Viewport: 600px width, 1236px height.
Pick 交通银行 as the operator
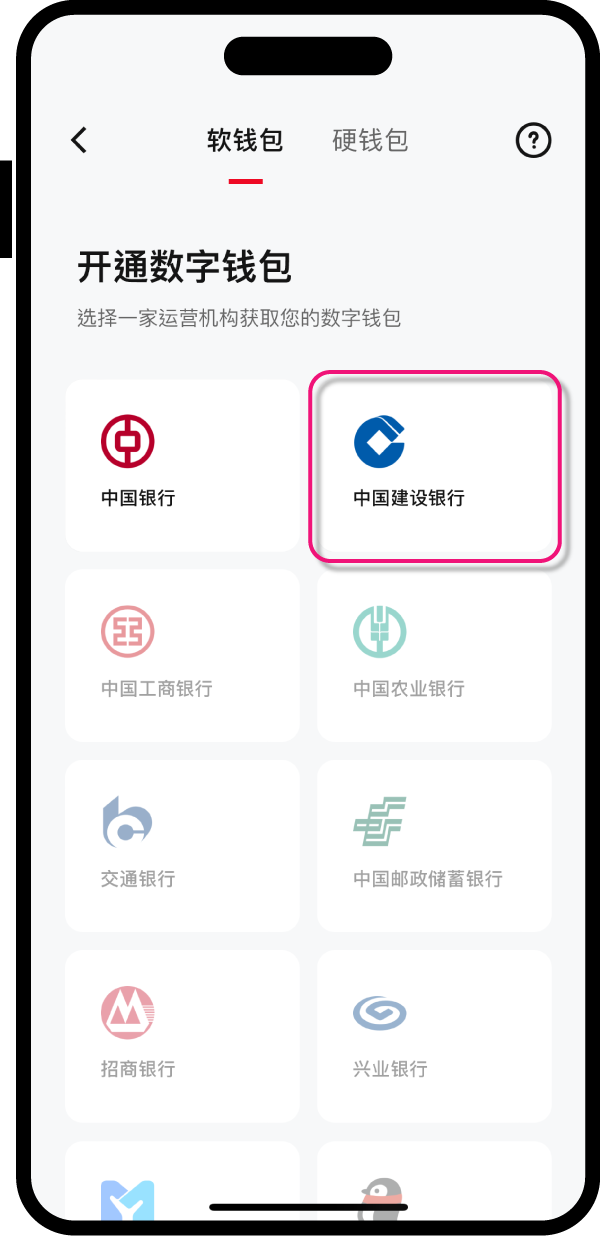[x=183, y=846]
